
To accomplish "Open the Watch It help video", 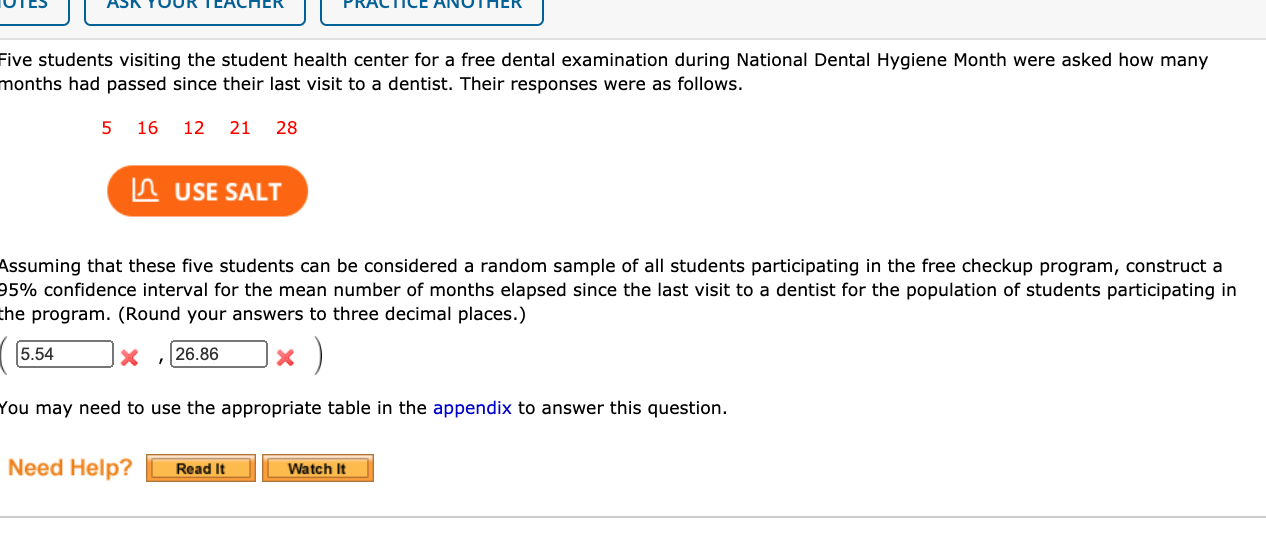I will [317, 468].
